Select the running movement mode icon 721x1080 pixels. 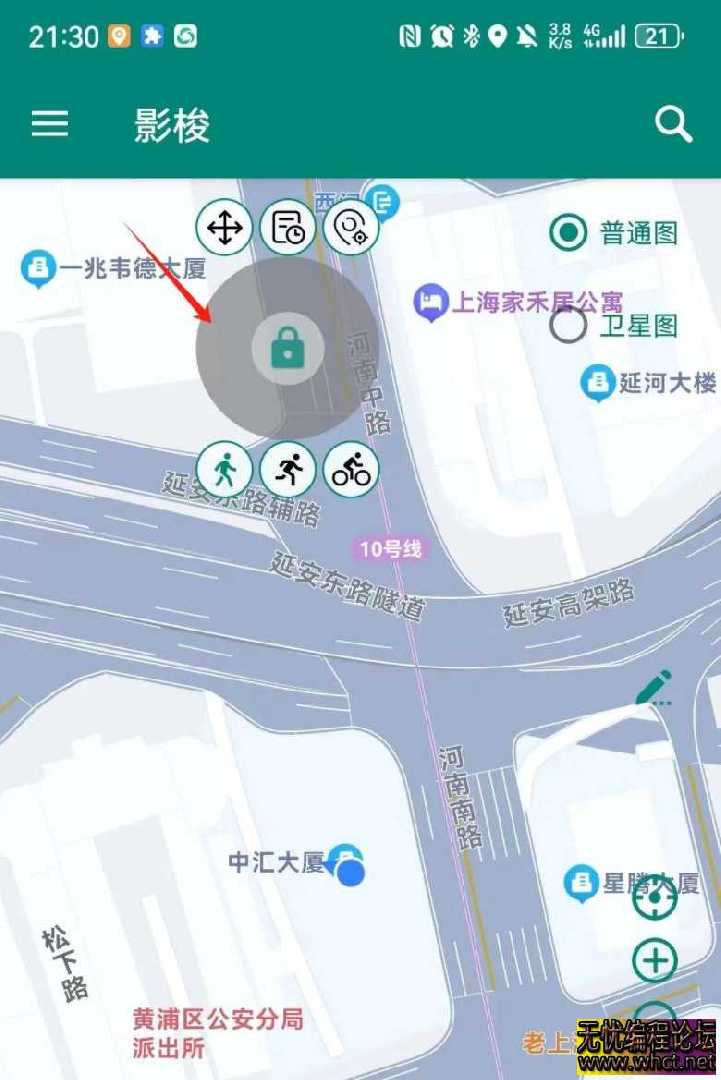(287, 466)
